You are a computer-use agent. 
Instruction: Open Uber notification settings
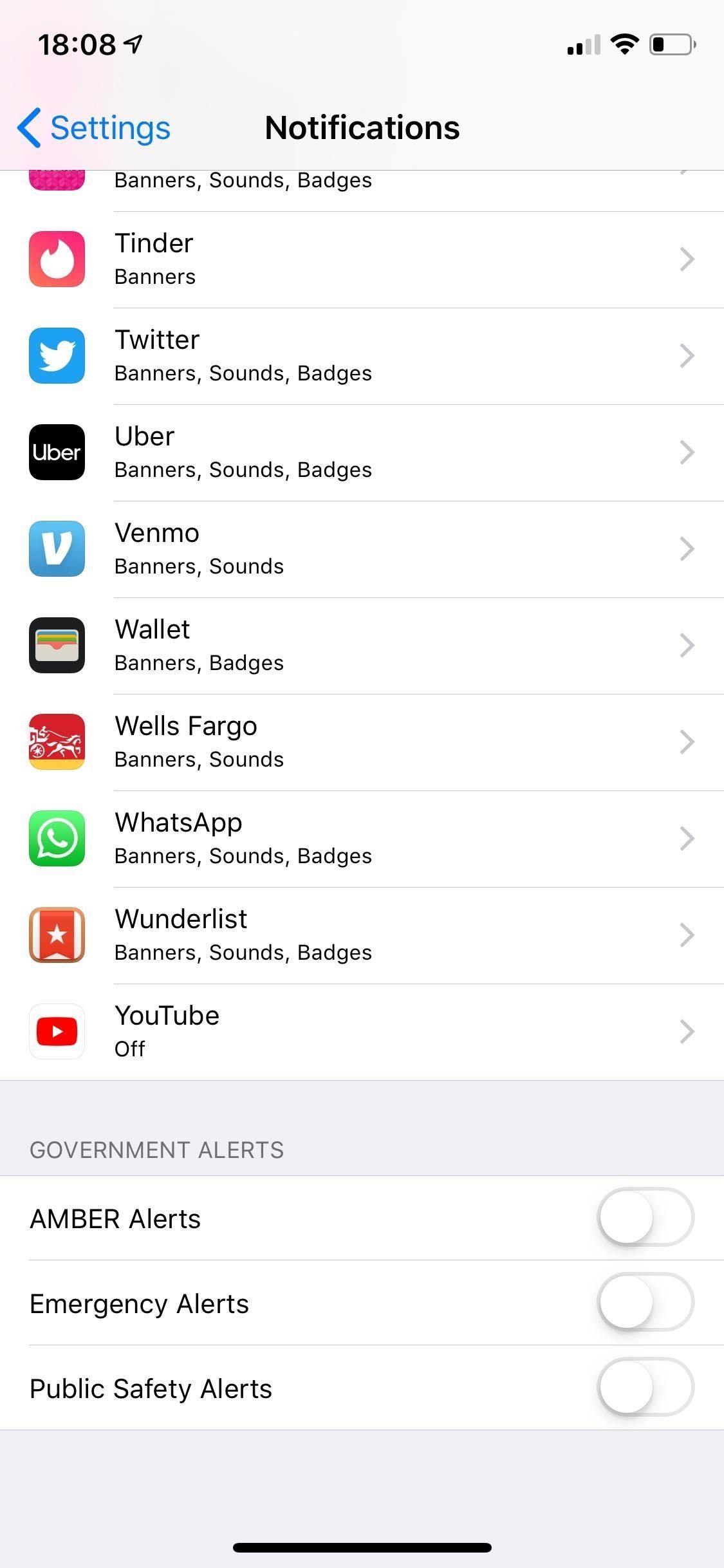tap(362, 453)
